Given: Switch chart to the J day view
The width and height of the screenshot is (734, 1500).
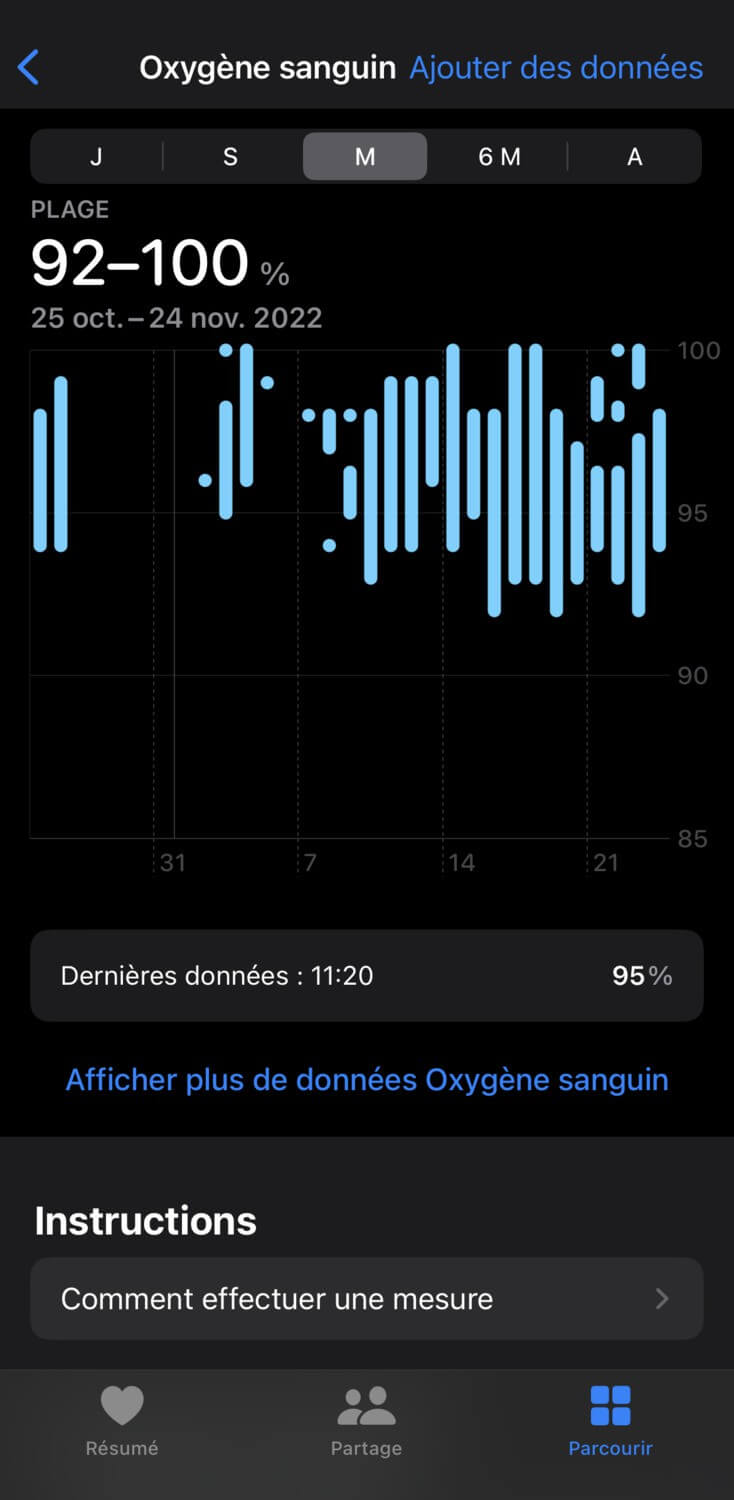Looking at the screenshot, I should 96,157.
